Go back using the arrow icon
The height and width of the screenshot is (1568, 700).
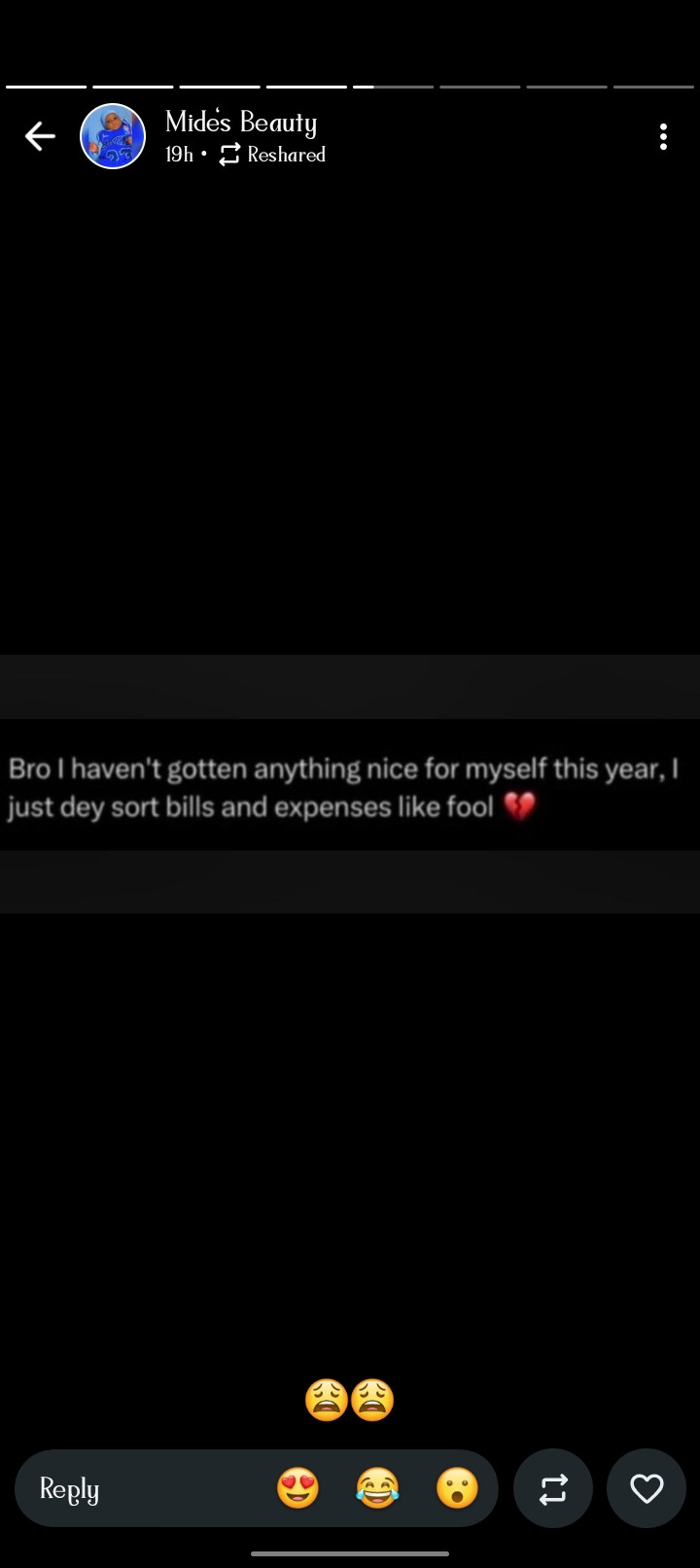[x=40, y=136]
